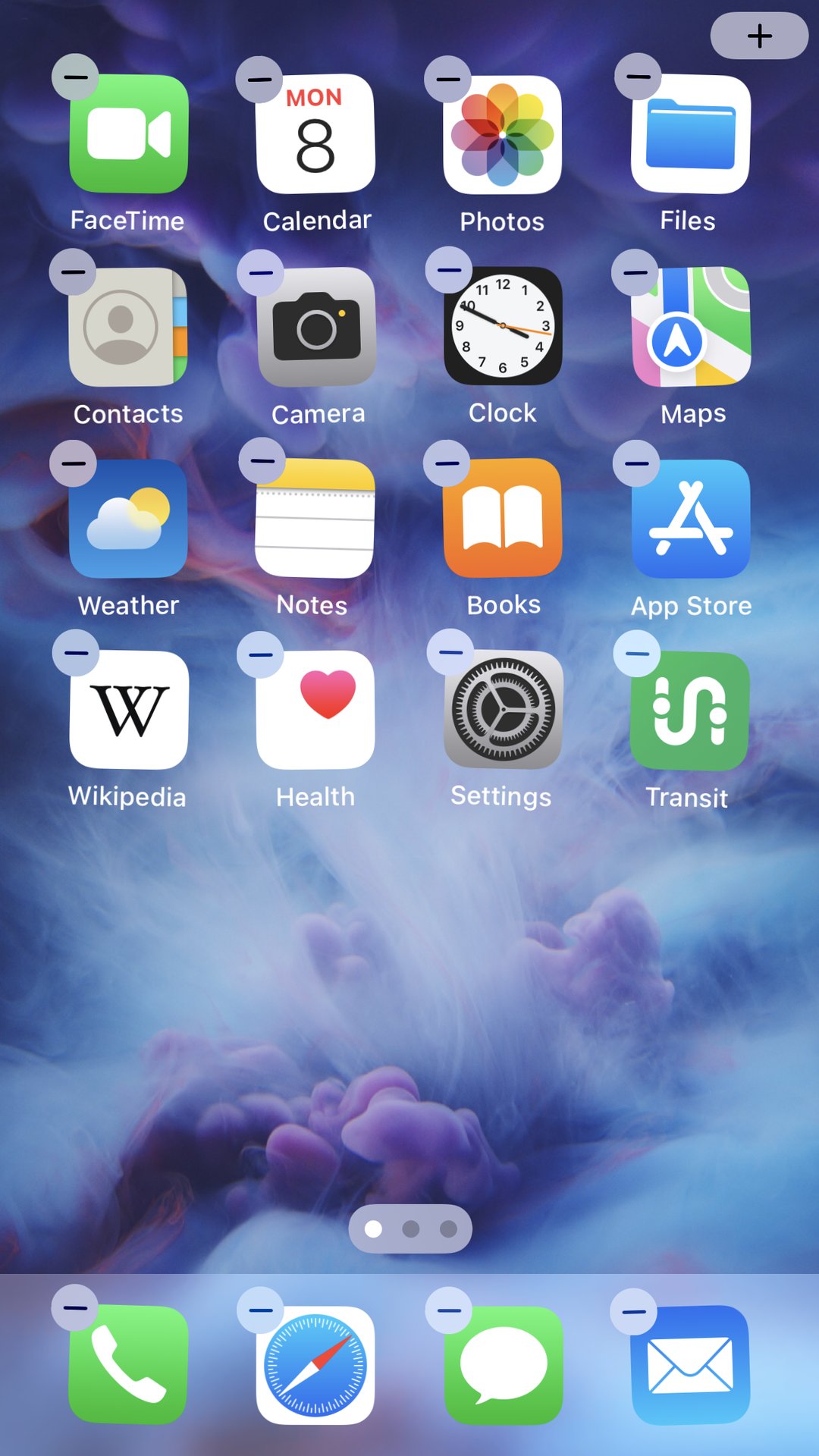Open Books
The height and width of the screenshot is (1456, 819).
(x=502, y=519)
